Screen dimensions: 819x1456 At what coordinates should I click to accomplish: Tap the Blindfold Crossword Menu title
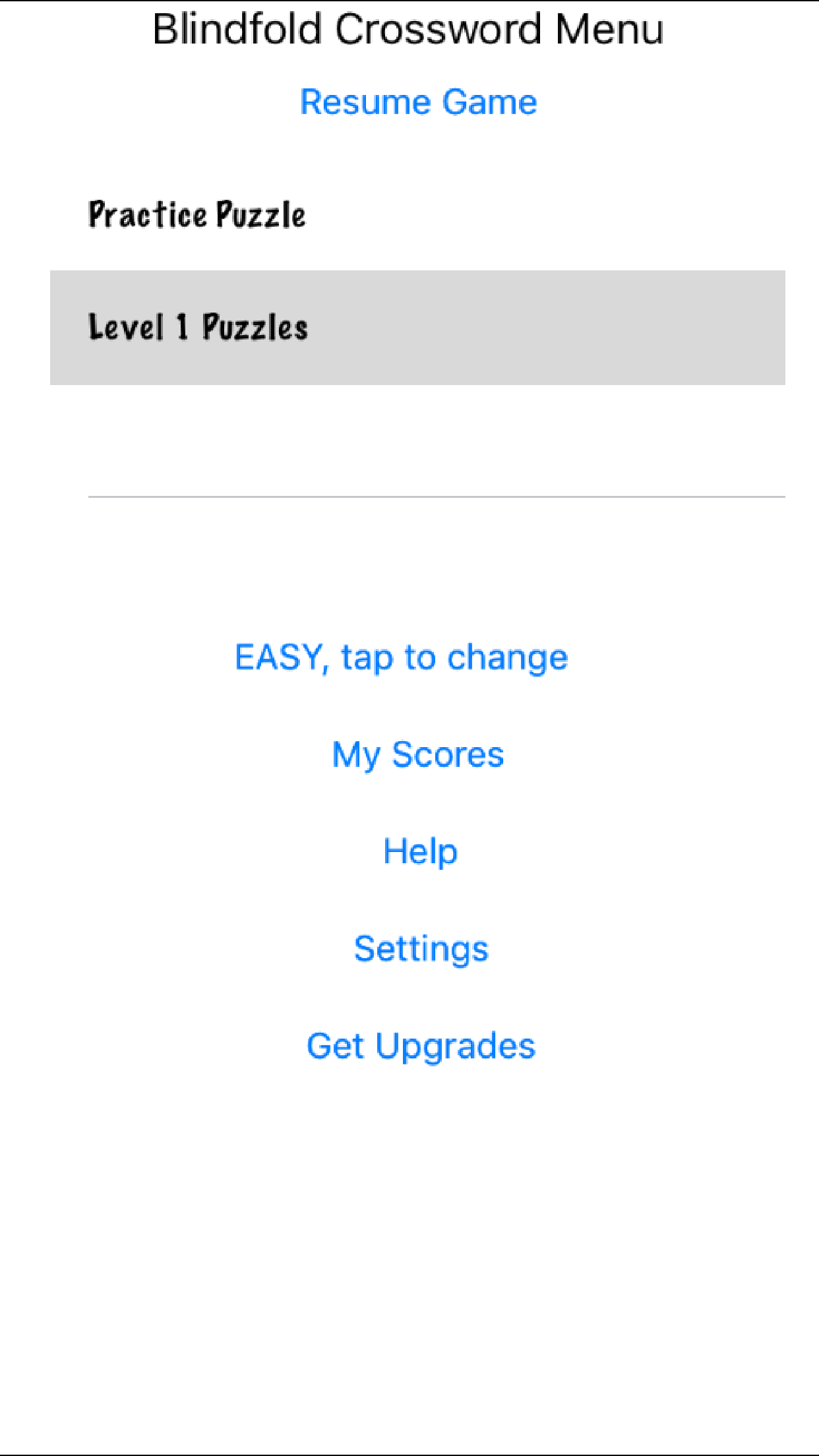click(x=408, y=29)
